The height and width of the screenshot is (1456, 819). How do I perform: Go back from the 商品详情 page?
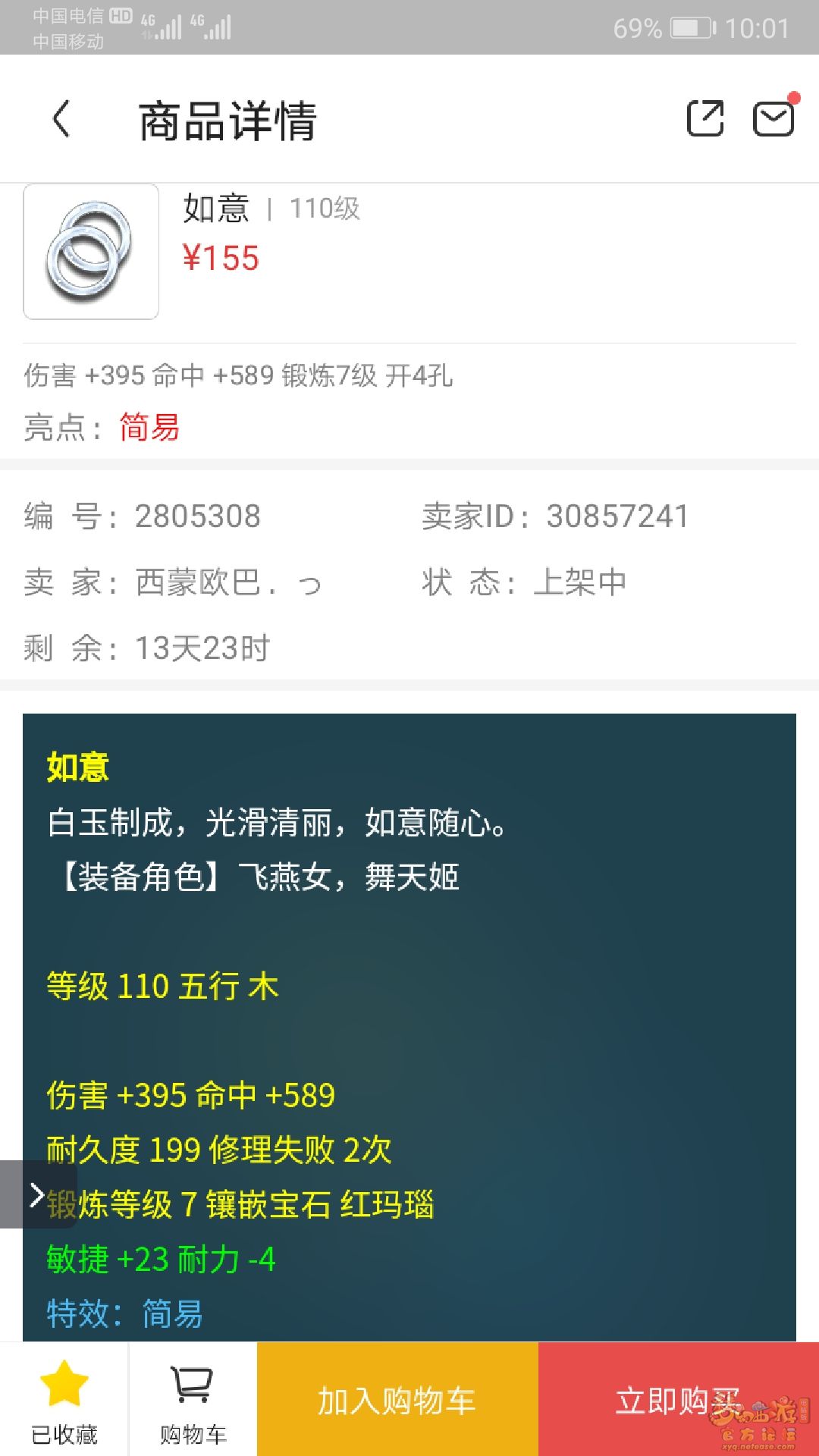coord(62,119)
